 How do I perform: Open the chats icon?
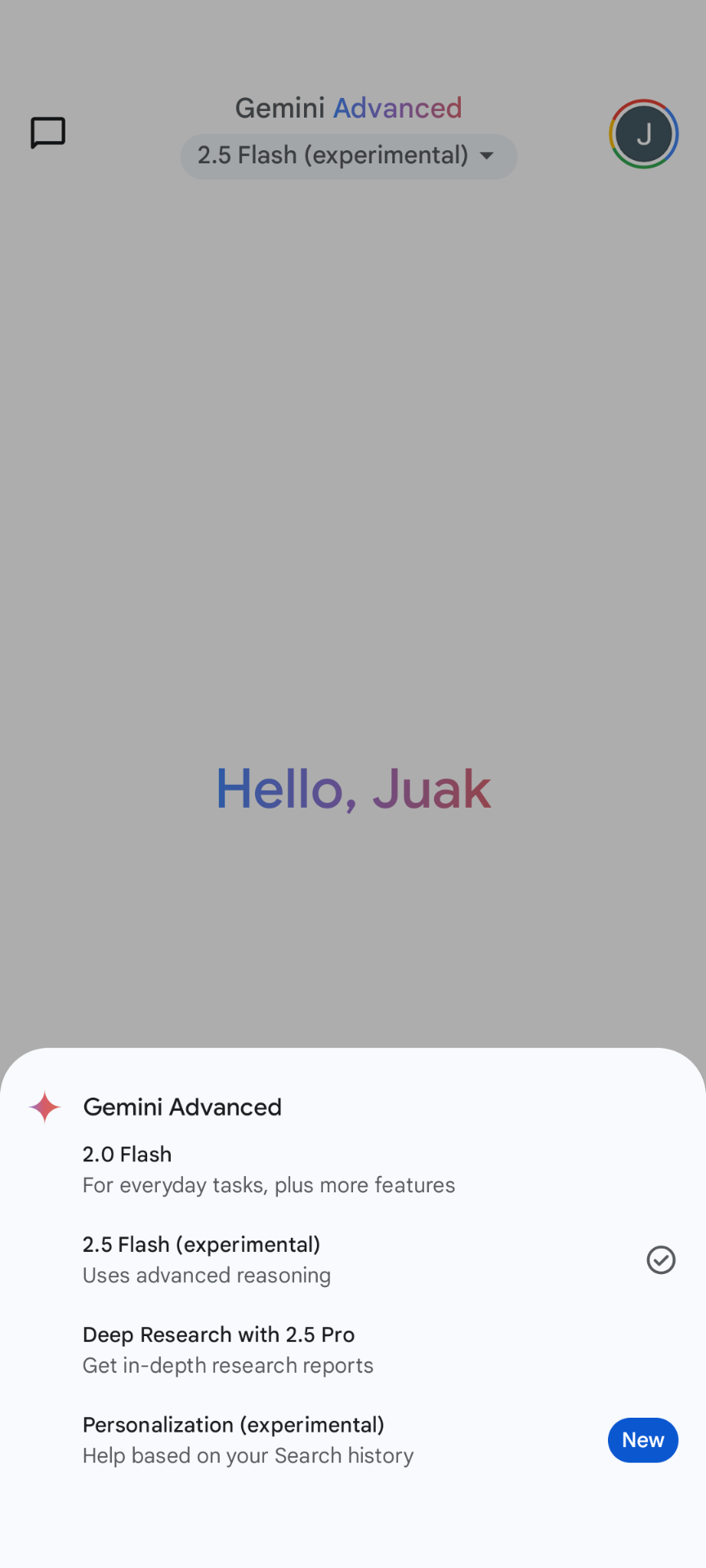pos(48,133)
